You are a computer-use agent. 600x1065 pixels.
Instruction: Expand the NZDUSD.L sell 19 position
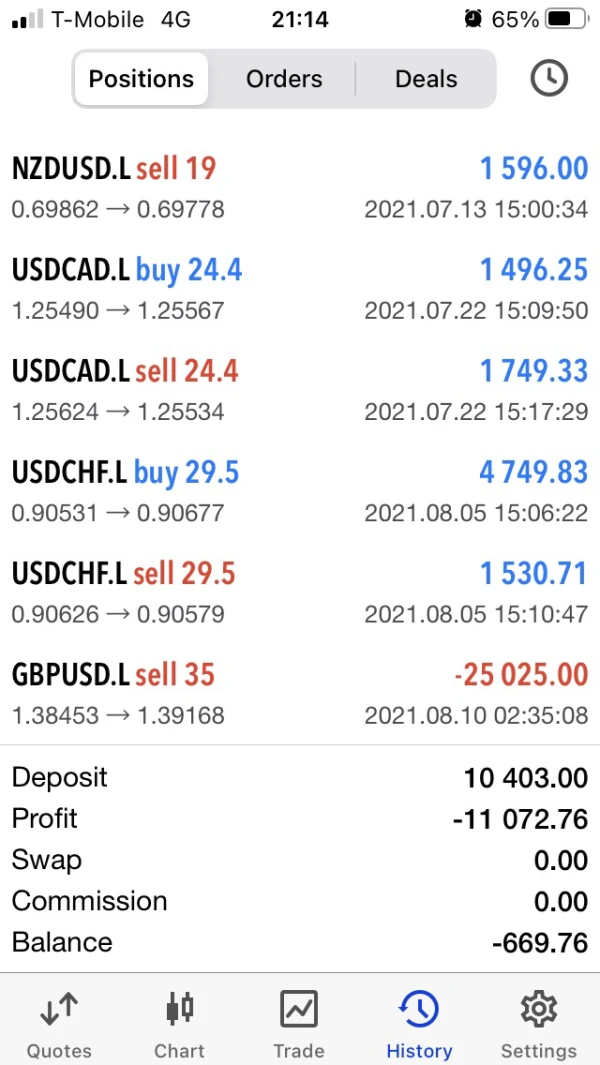coord(300,187)
